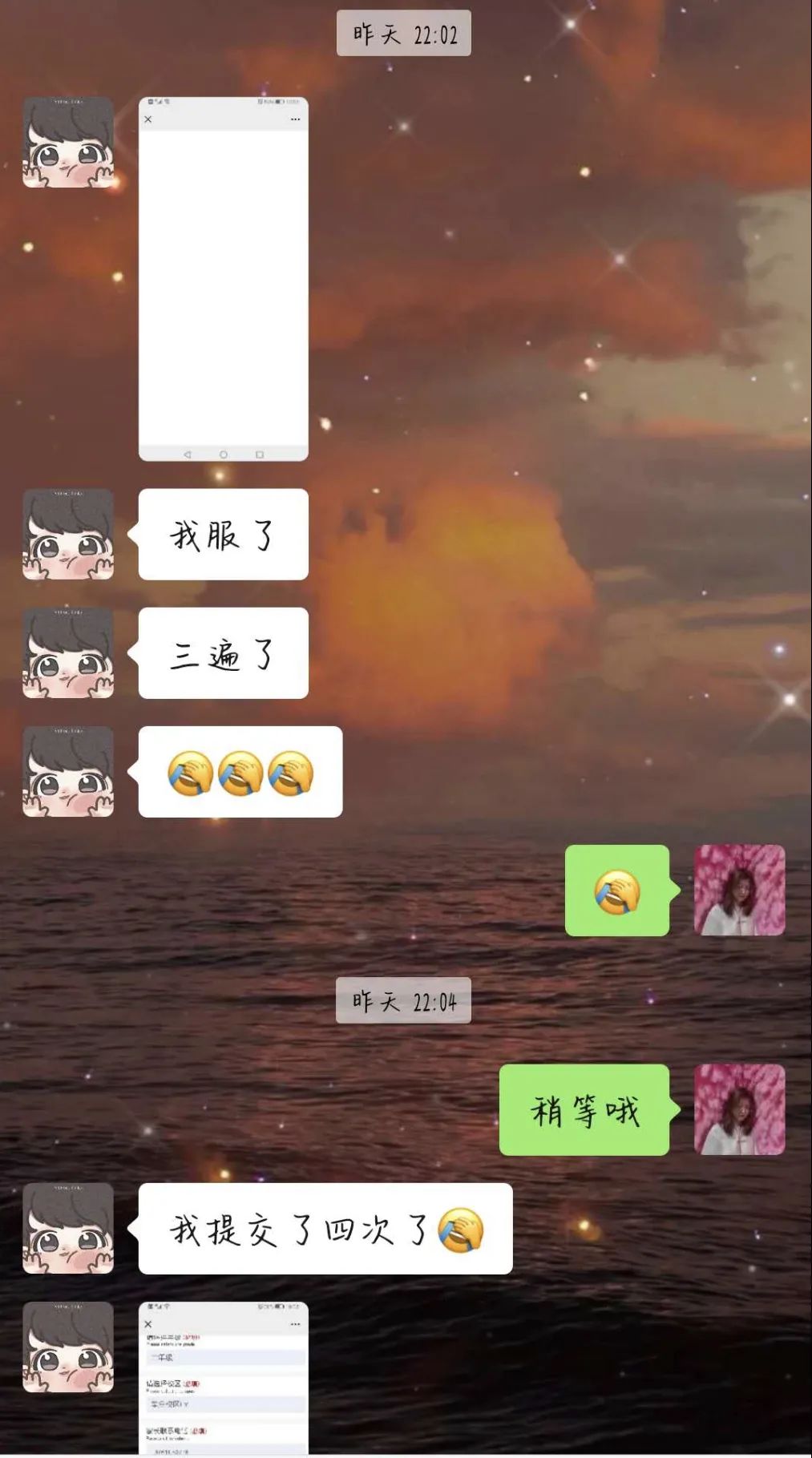Tap my avatar beside "稍等哦"
812x1458 pixels.
click(739, 1109)
